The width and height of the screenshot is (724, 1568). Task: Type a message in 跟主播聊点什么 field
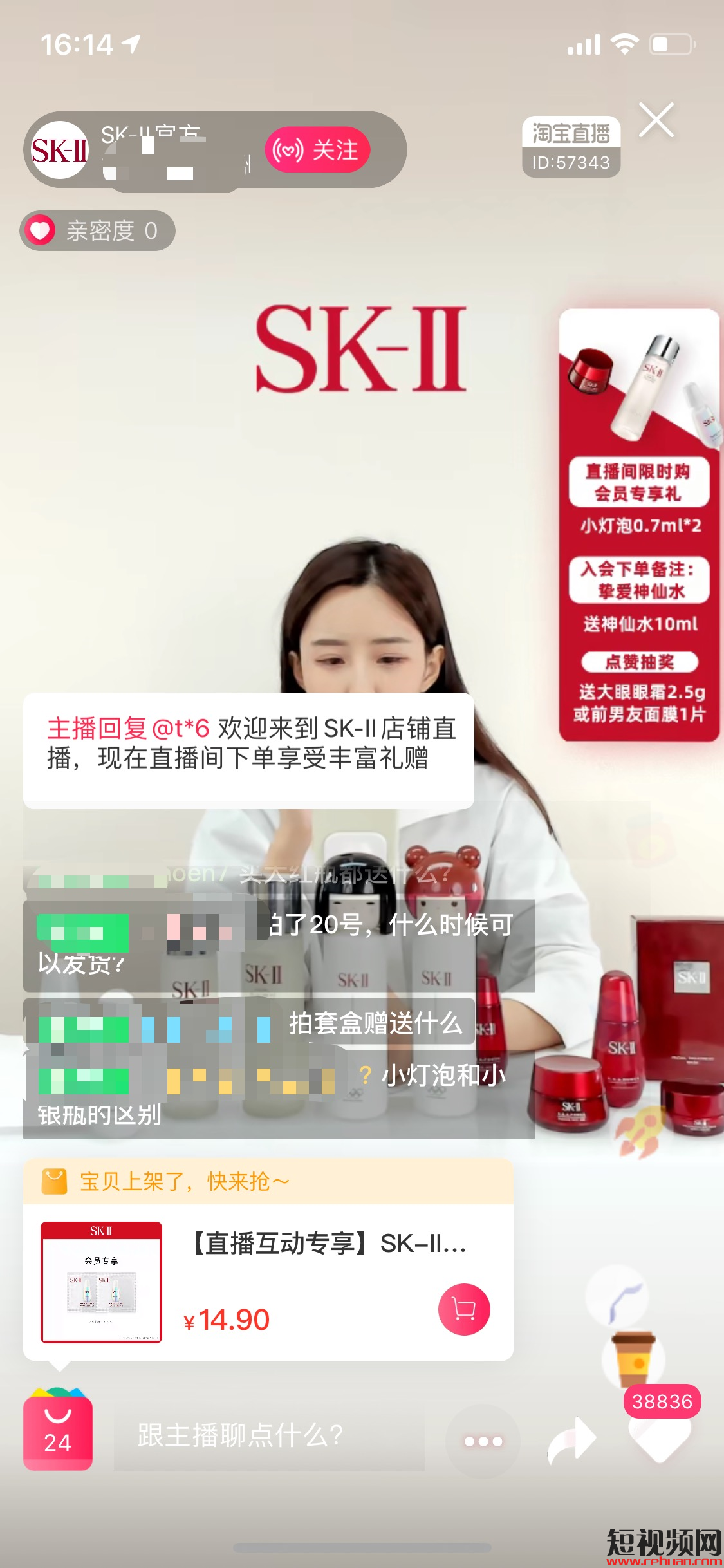pos(269,1437)
